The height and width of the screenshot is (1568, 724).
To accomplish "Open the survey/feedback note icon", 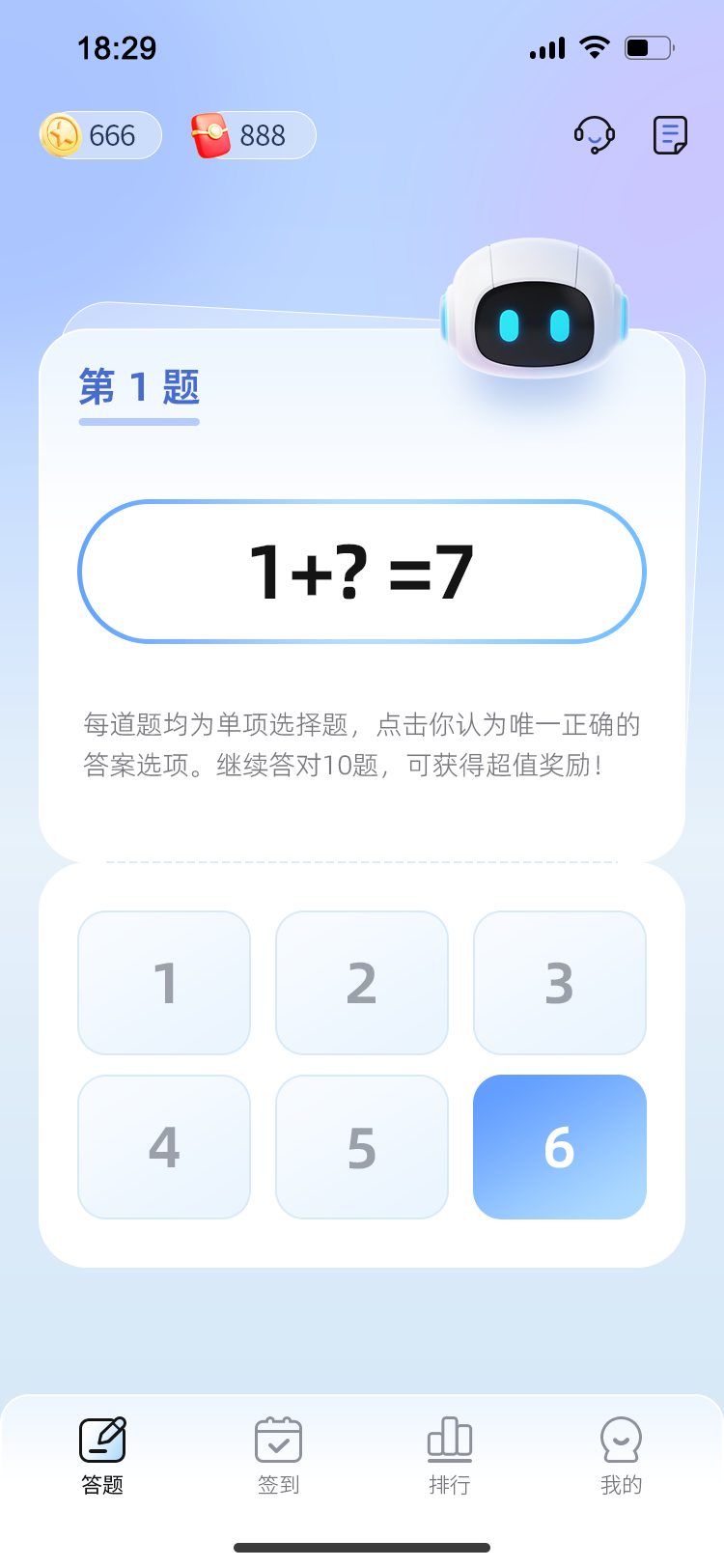I will (x=670, y=134).
